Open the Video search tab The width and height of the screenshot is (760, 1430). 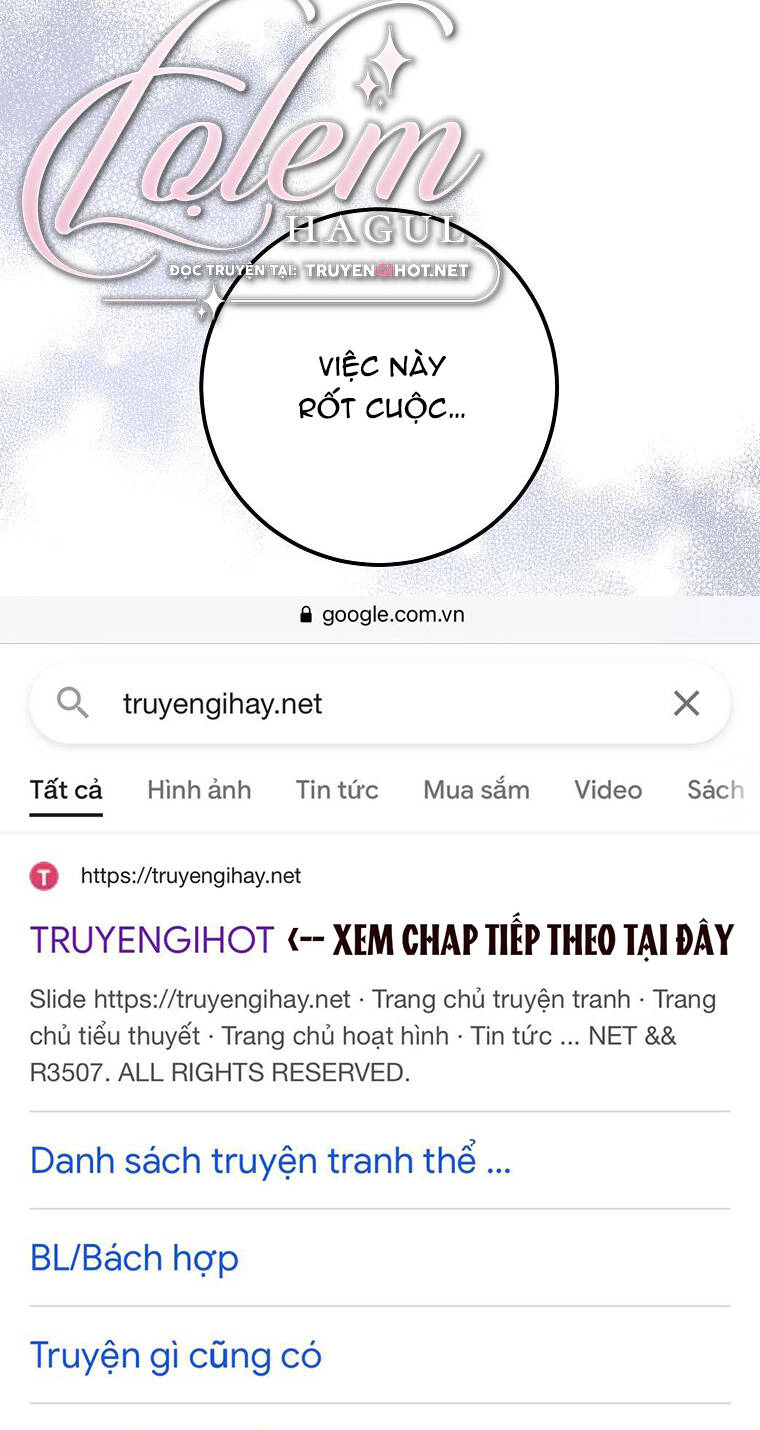tap(607, 790)
